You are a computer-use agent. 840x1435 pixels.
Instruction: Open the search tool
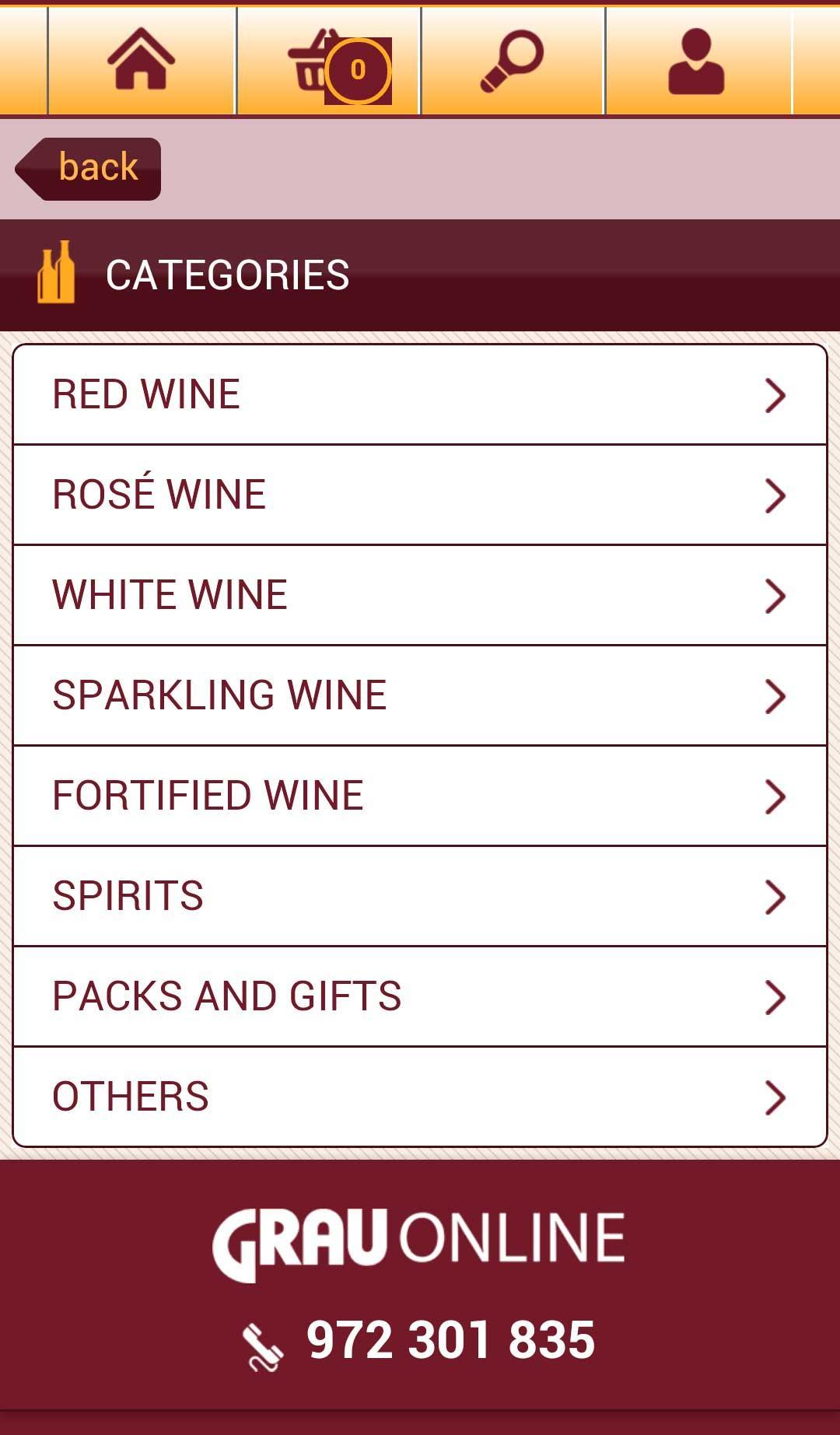point(512,61)
